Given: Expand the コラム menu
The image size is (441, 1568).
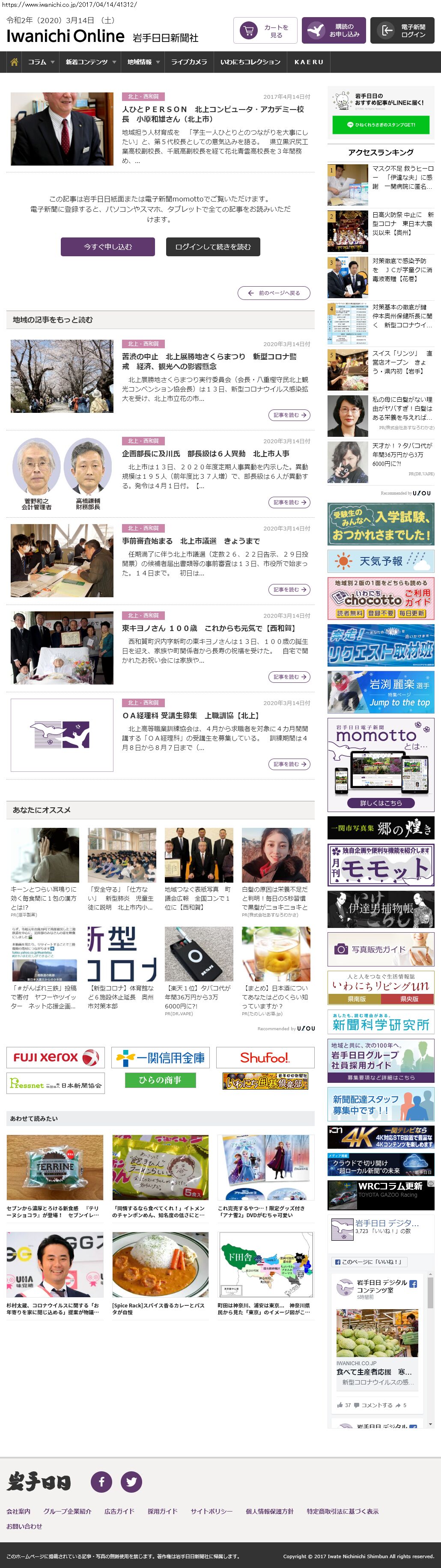Looking at the screenshot, I should click(41, 62).
